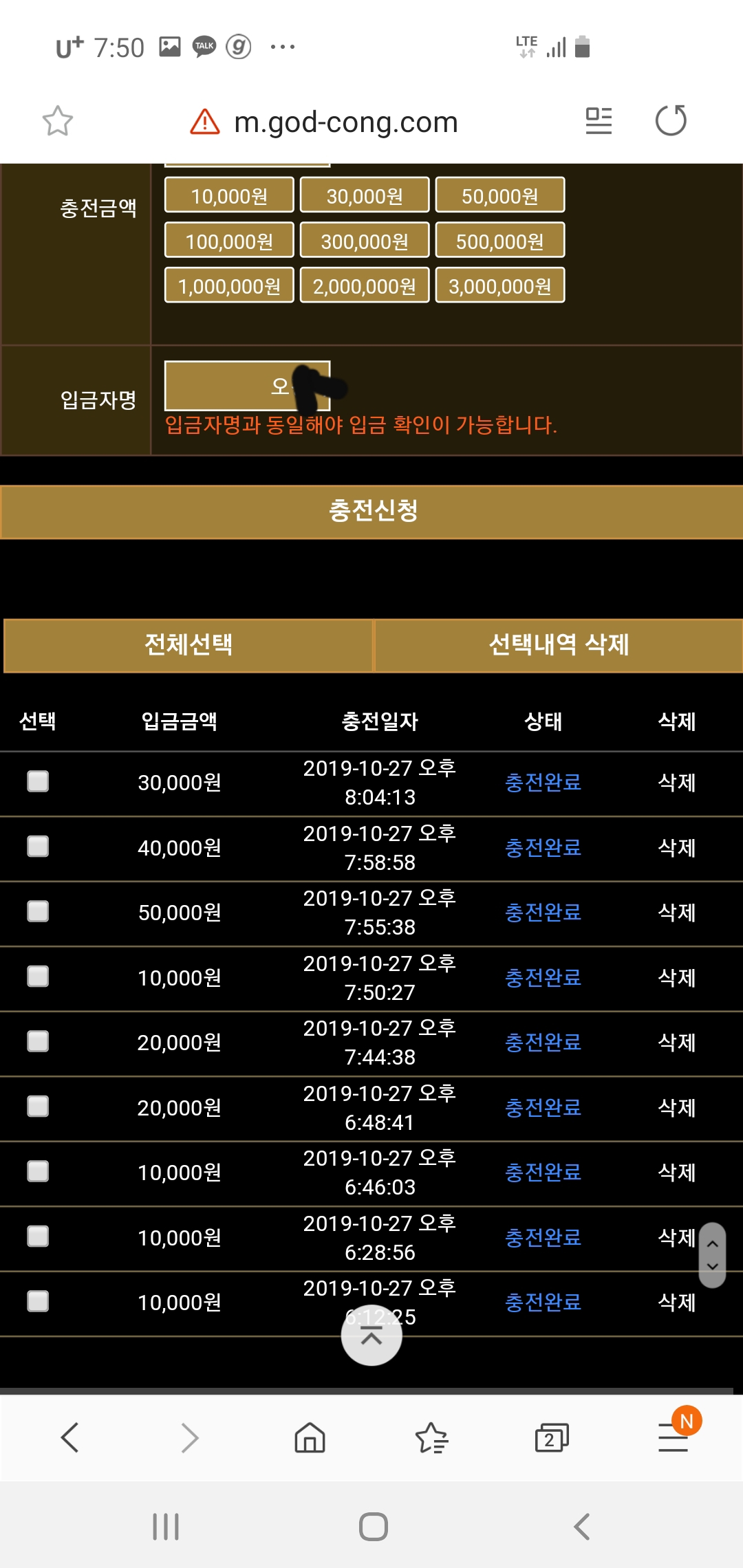The image size is (743, 1568).
Task: Open reader mode icon in address bar
Action: (x=598, y=121)
